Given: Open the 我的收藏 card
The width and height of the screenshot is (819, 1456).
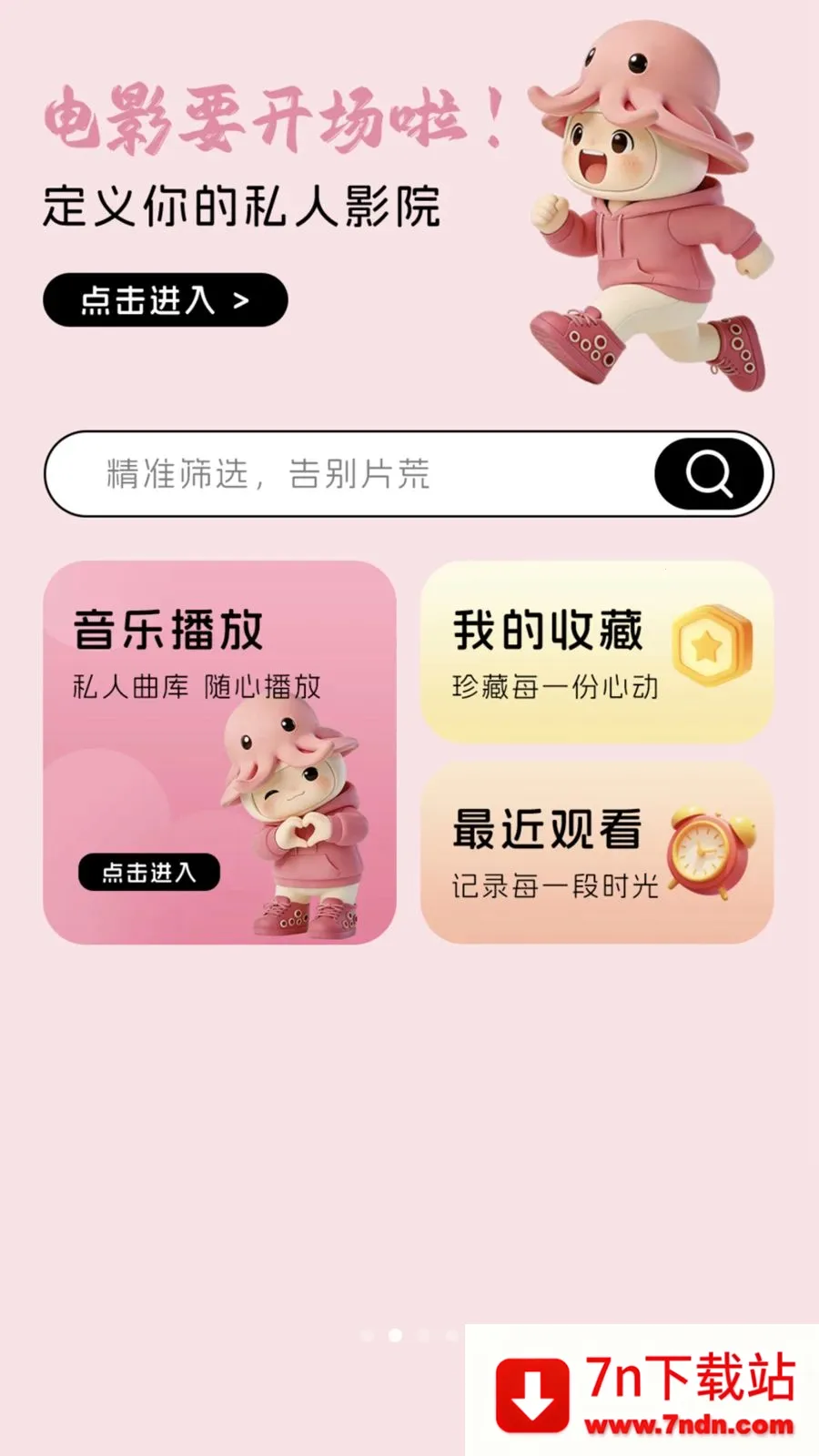Looking at the screenshot, I should pos(596,652).
